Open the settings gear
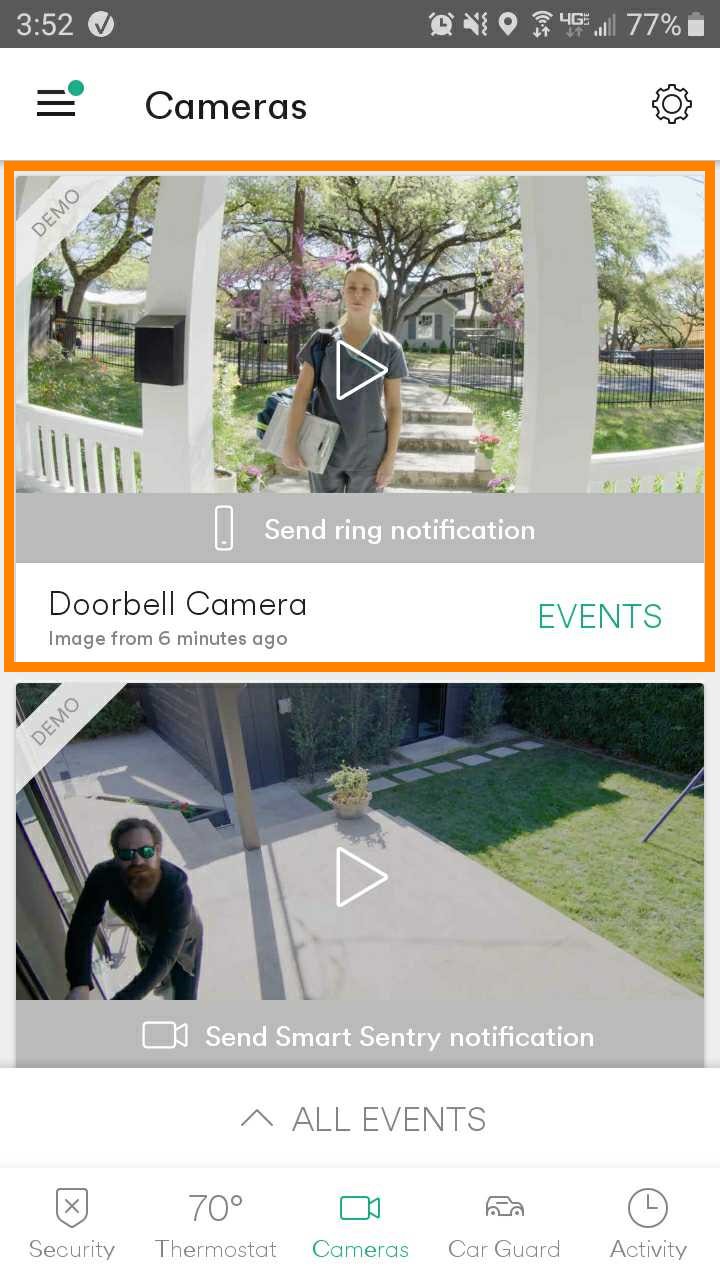Viewport: 720px width, 1280px height. (671, 105)
